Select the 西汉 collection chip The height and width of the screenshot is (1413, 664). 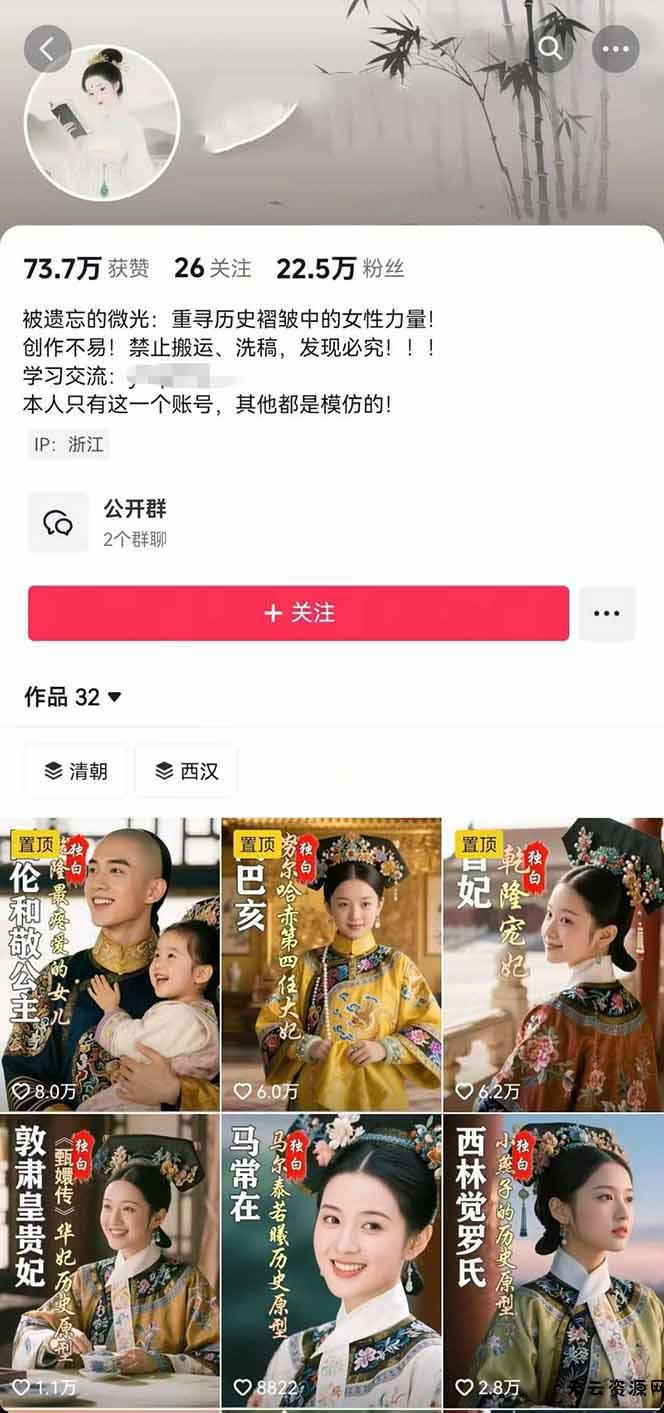pos(186,771)
